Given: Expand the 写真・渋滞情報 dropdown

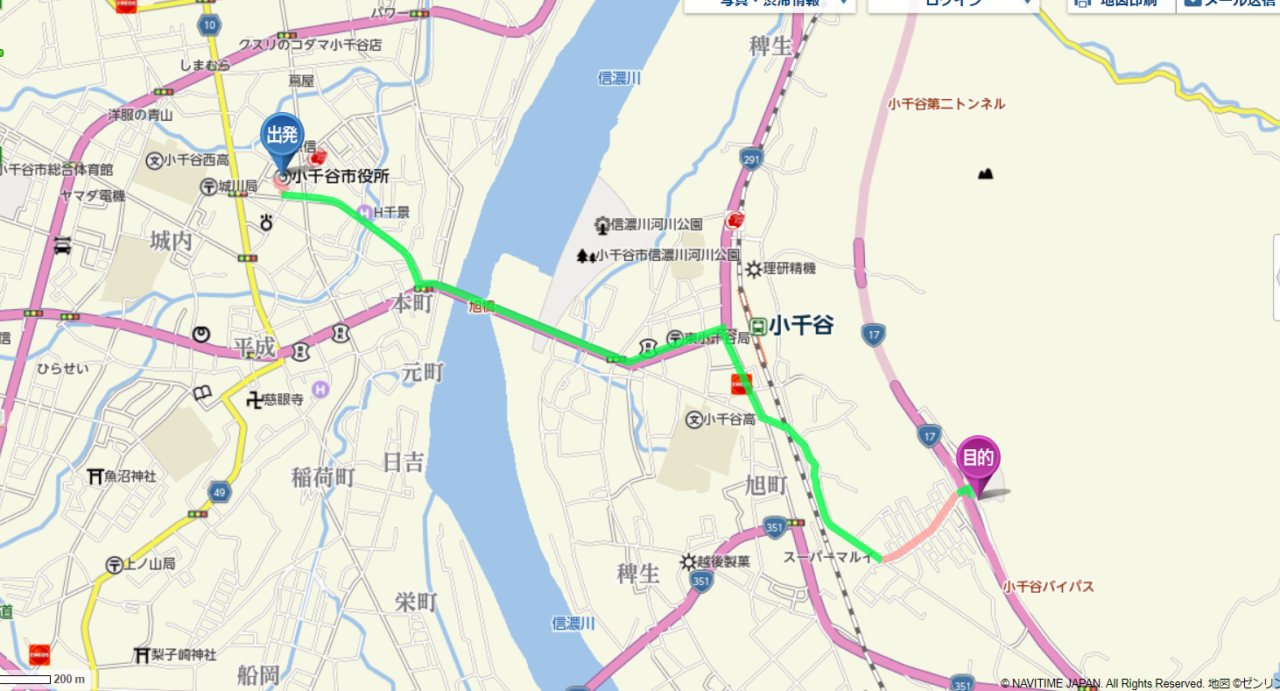Looking at the screenshot, I should point(769,4).
